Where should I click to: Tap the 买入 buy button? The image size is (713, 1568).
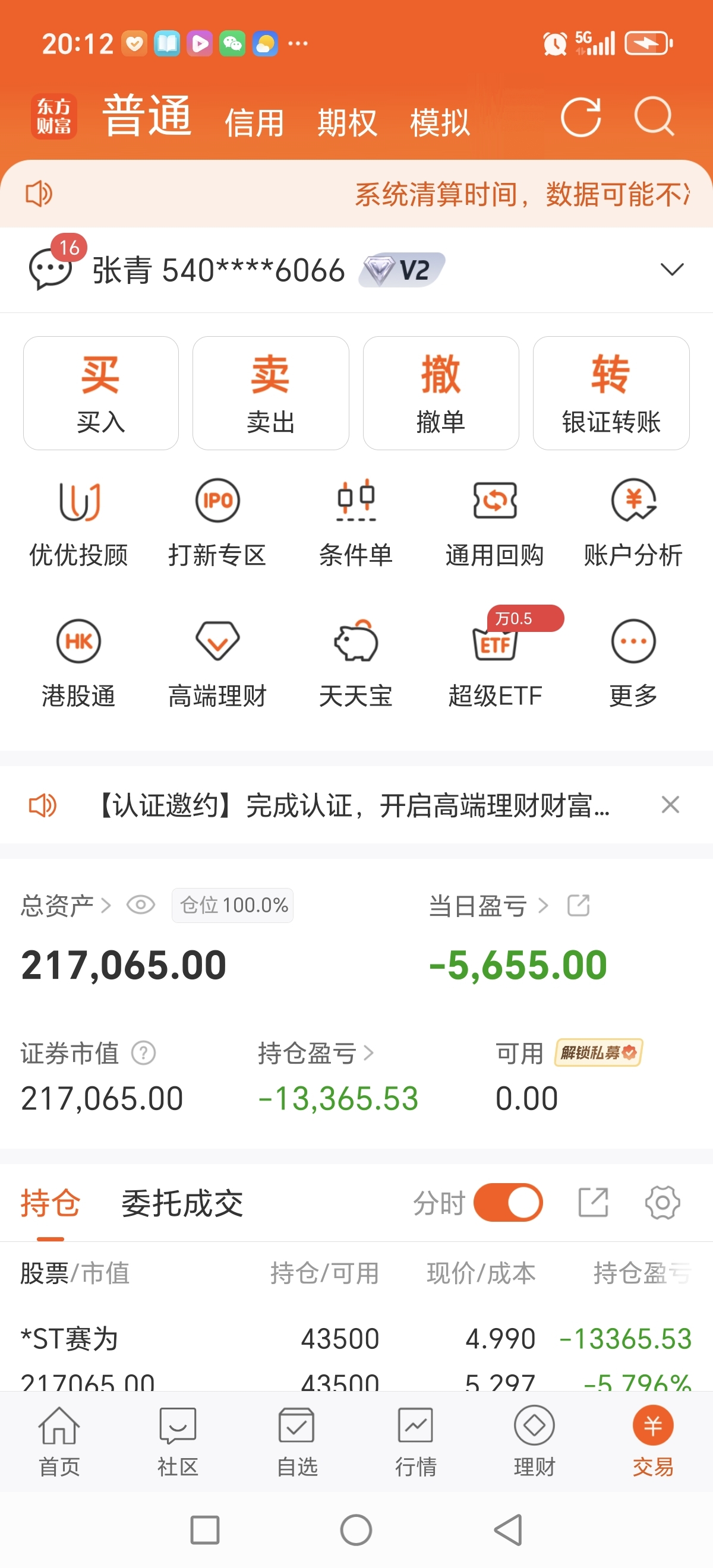pos(101,393)
